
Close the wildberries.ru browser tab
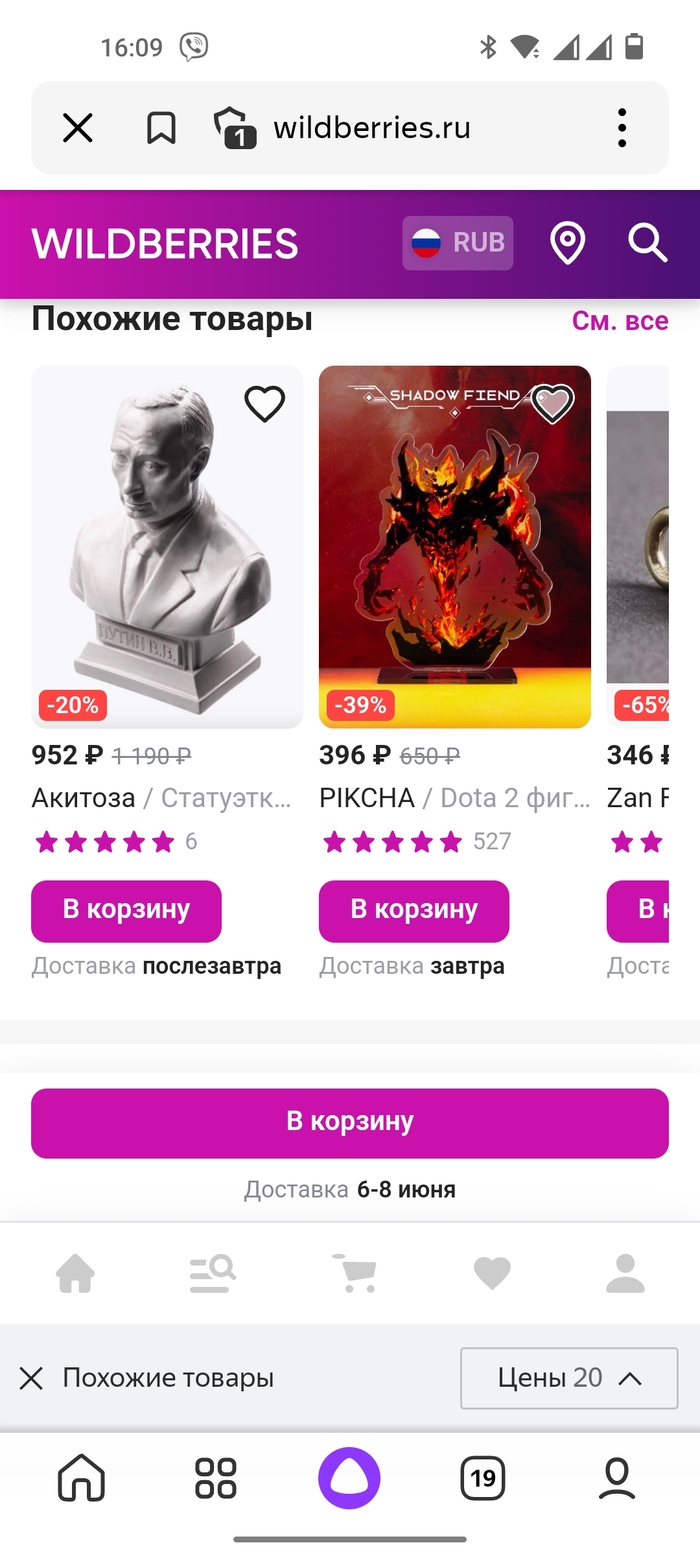click(x=77, y=128)
